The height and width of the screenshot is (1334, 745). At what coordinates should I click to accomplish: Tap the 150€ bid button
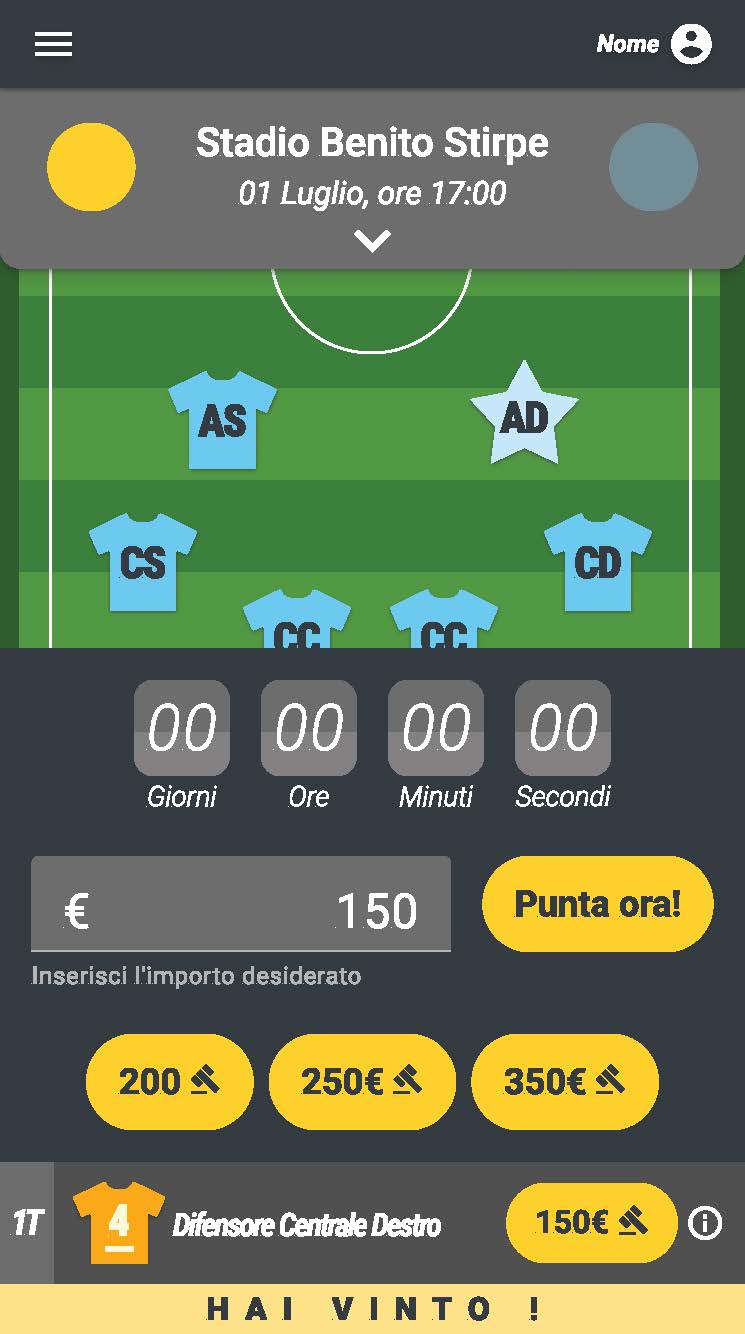pos(591,1222)
